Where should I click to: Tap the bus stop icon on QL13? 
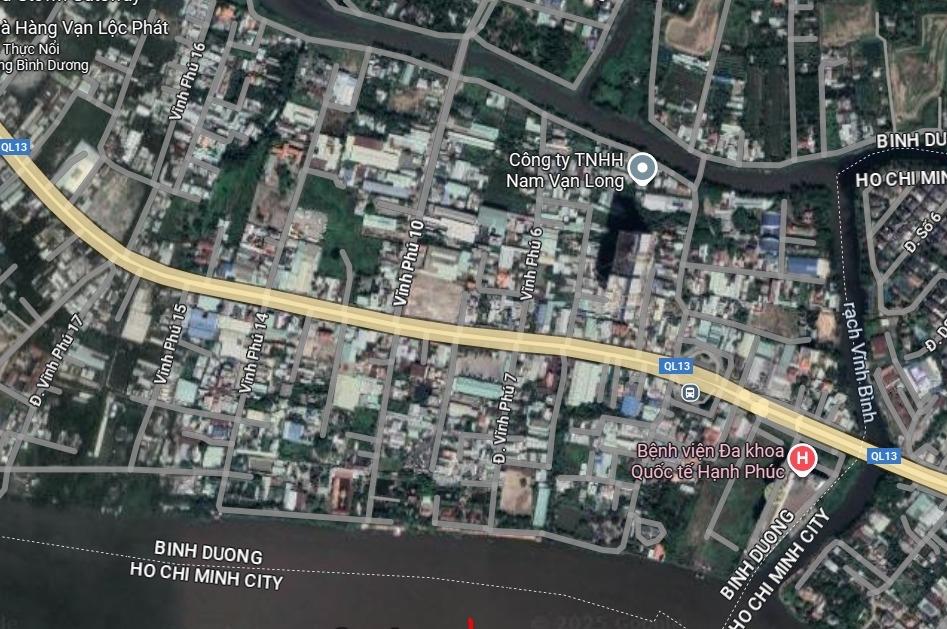689,393
